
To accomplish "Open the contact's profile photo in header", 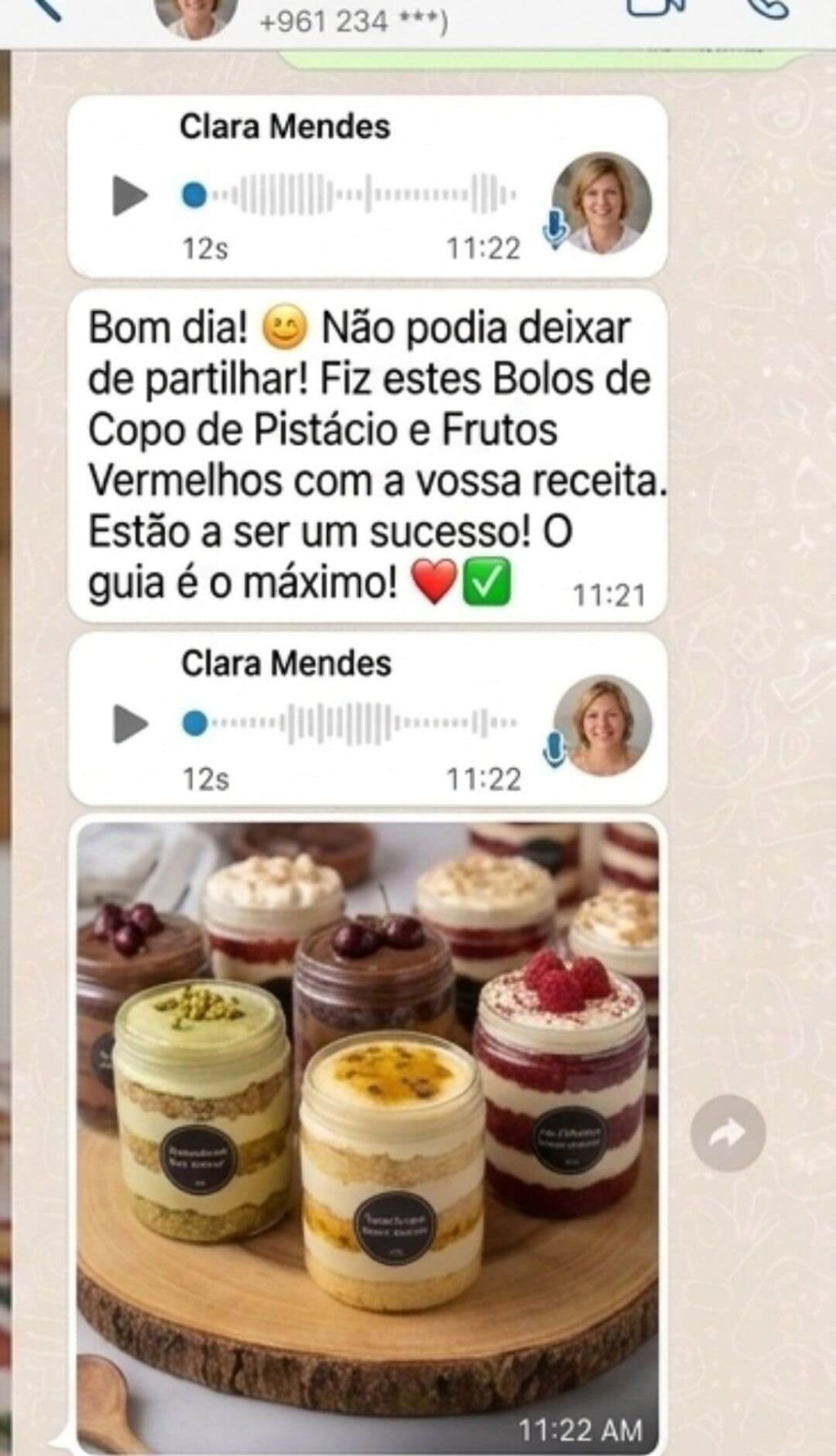I will (196, 15).
